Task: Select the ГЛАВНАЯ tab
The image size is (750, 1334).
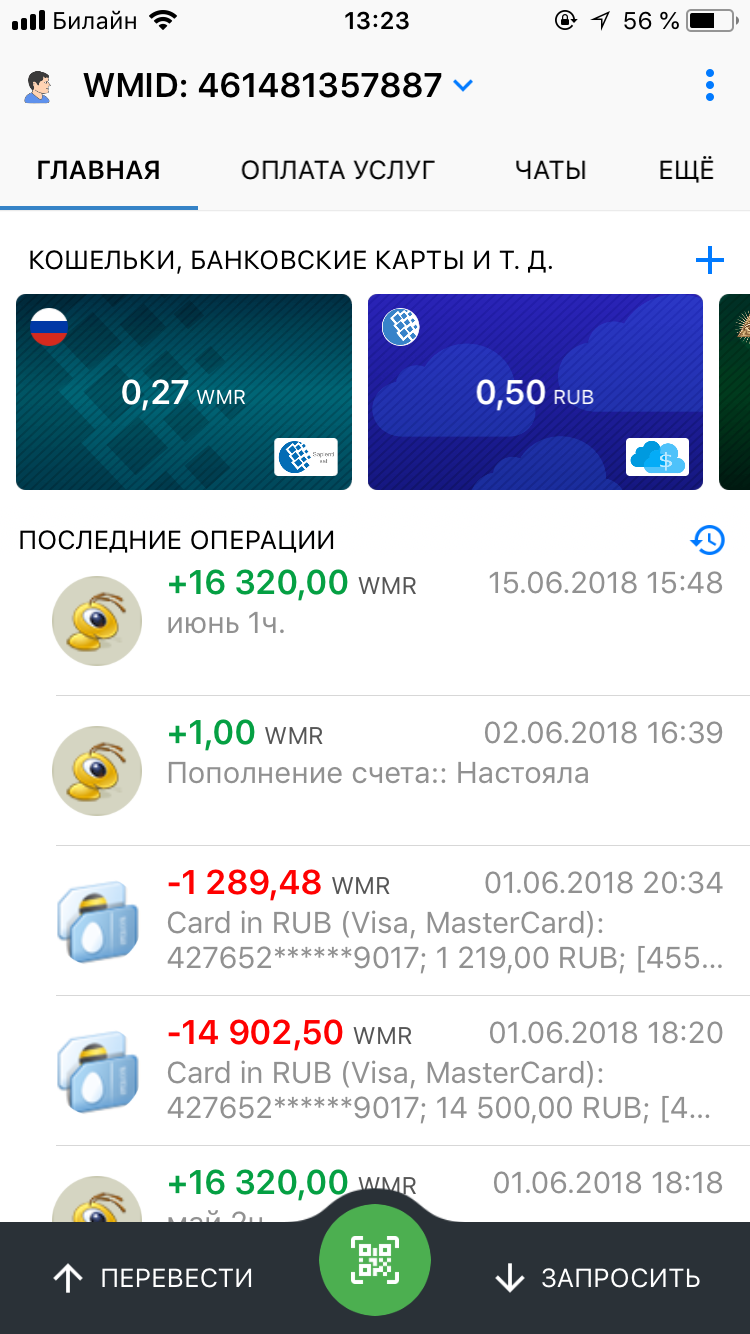Action: 98,170
